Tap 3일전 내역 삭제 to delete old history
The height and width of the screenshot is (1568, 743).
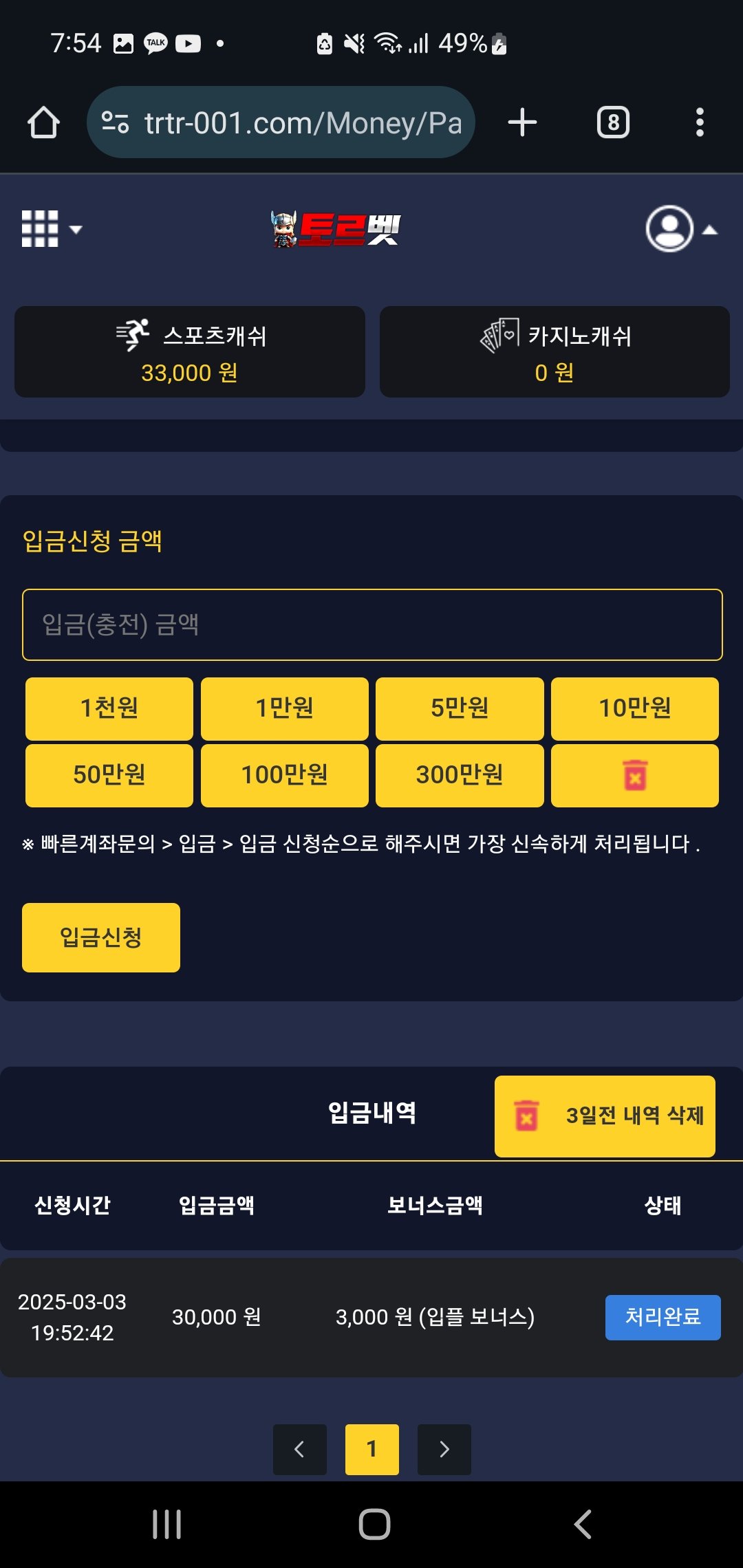[605, 1115]
